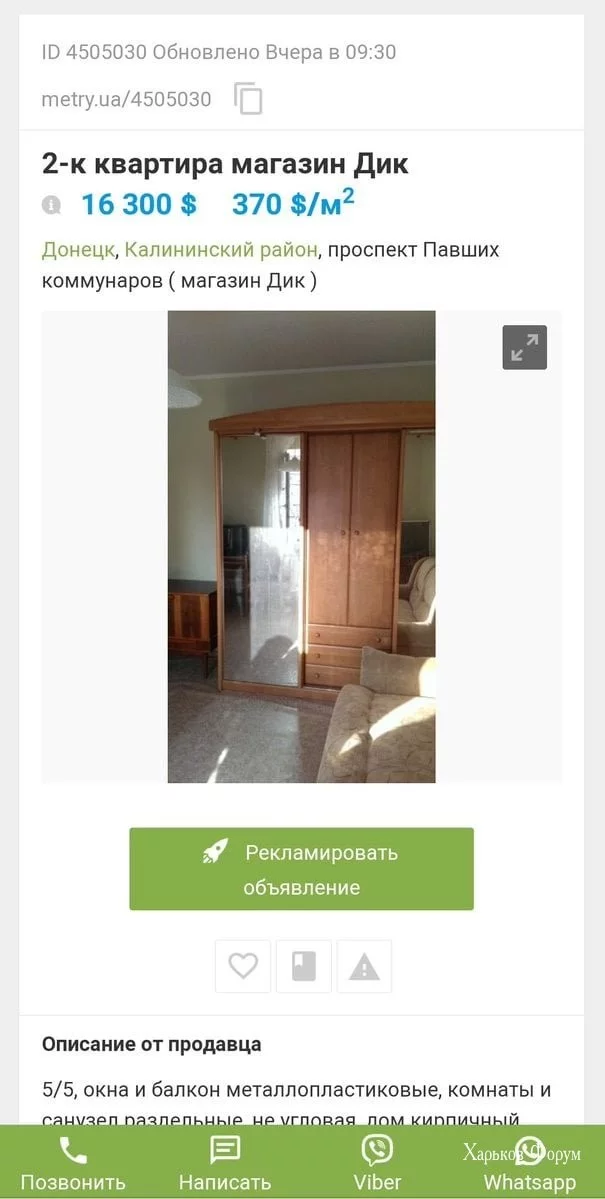The image size is (605, 1199).
Task: Add listing to favorites with heart
Action: [243, 966]
